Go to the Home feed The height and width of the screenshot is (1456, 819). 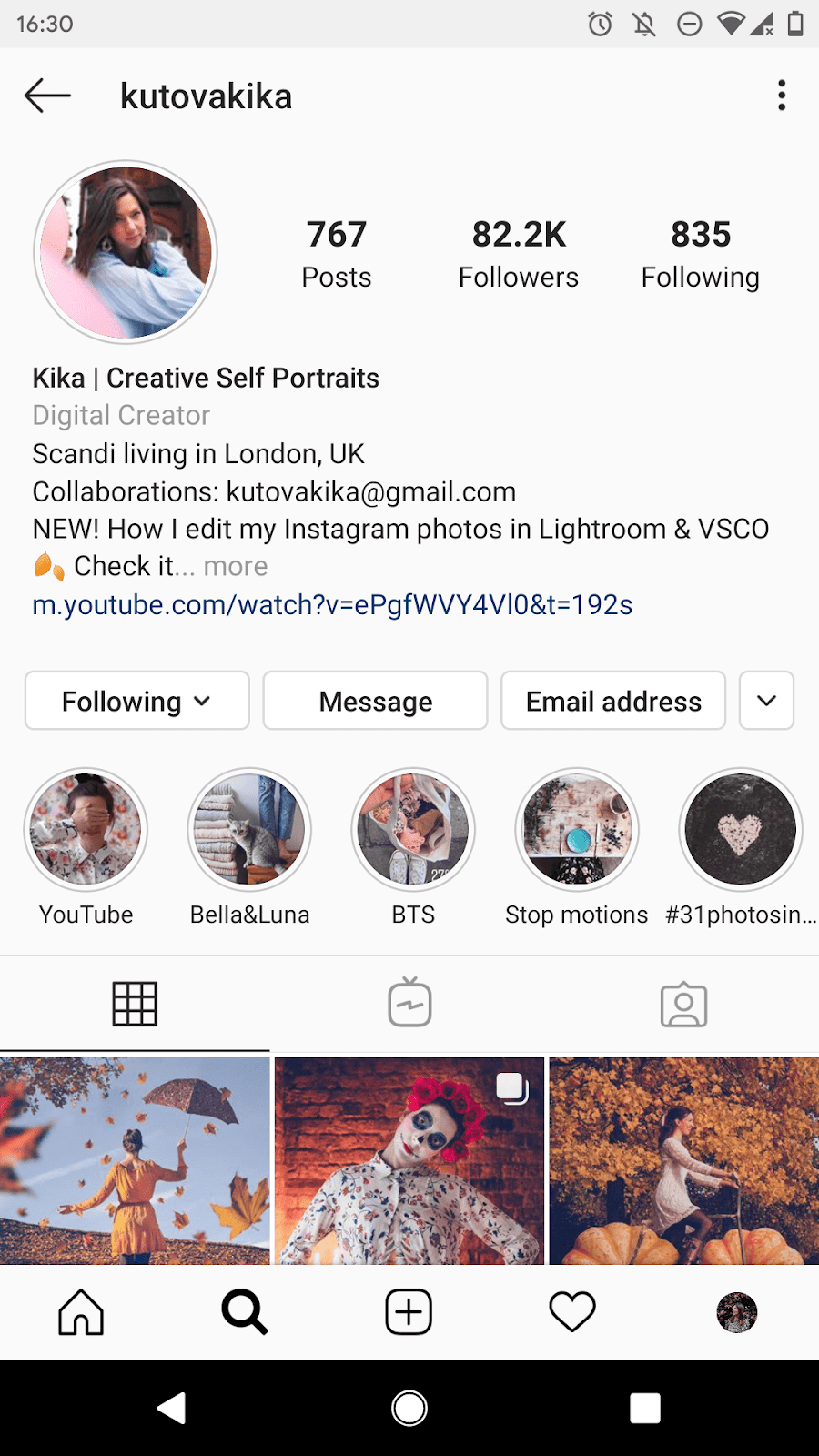[81, 1311]
